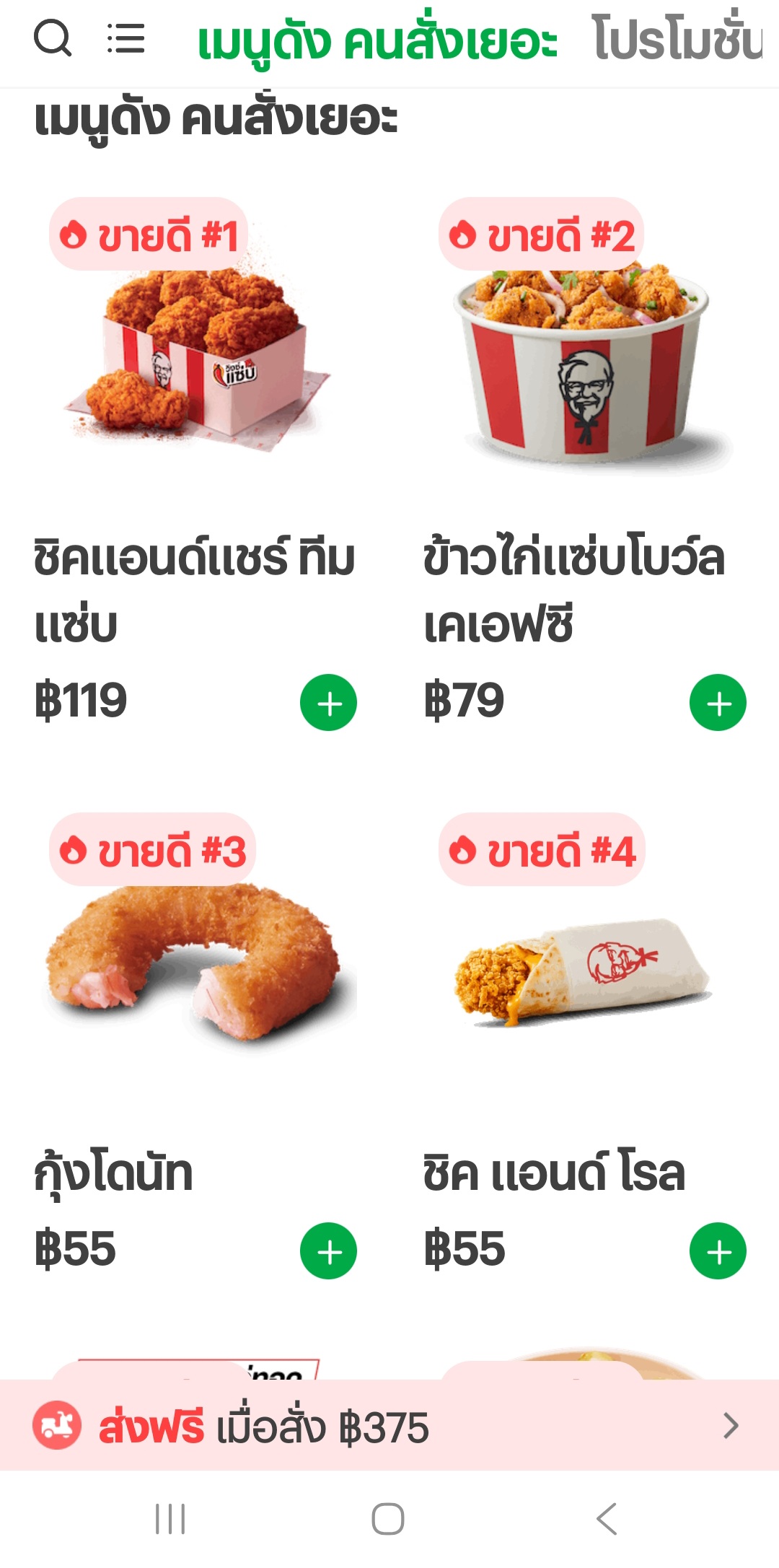Open the menu search icon
Screen dimensions: 779x1568
(53, 39)
